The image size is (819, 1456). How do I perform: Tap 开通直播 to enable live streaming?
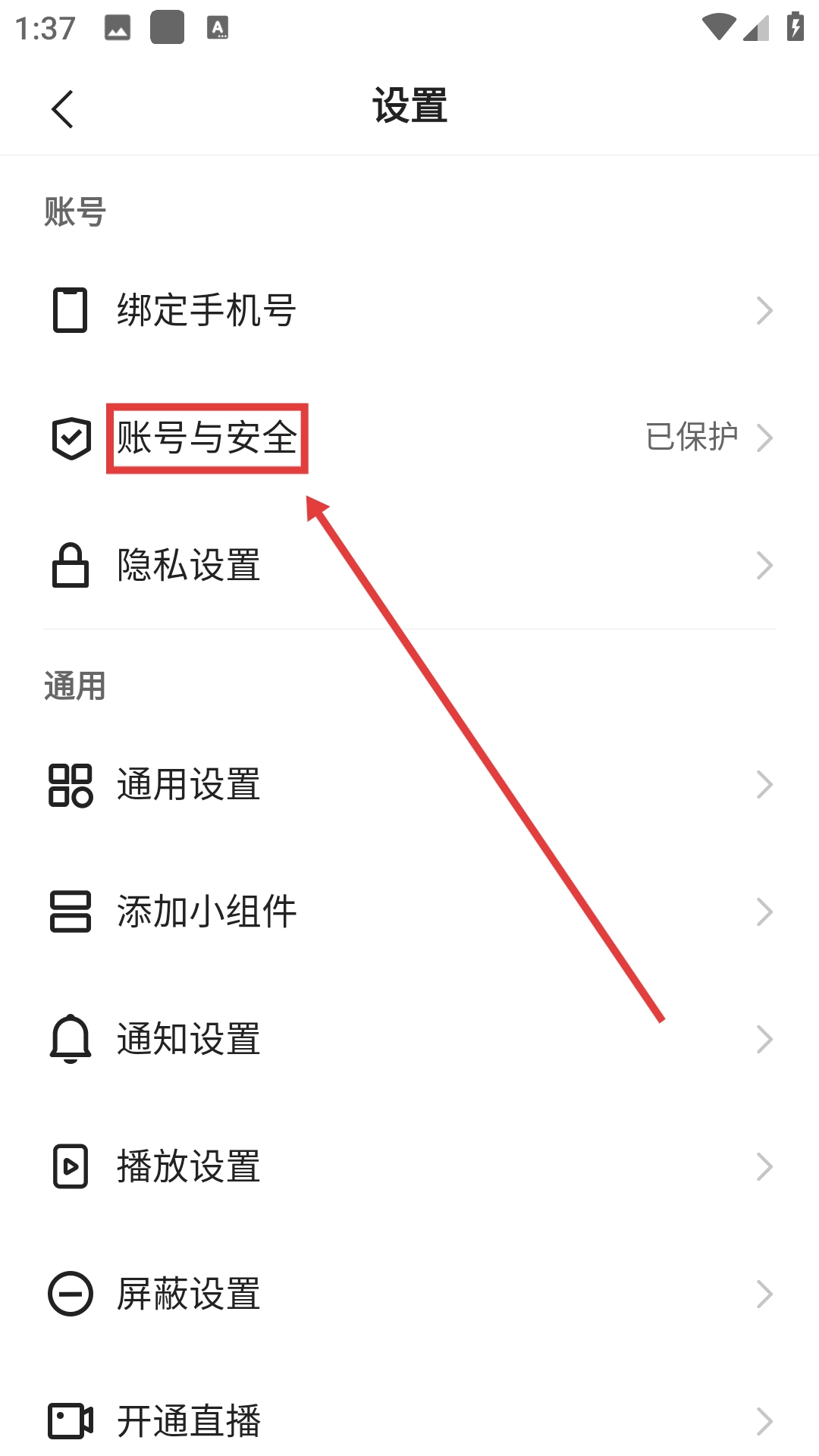pos(189,1420)
